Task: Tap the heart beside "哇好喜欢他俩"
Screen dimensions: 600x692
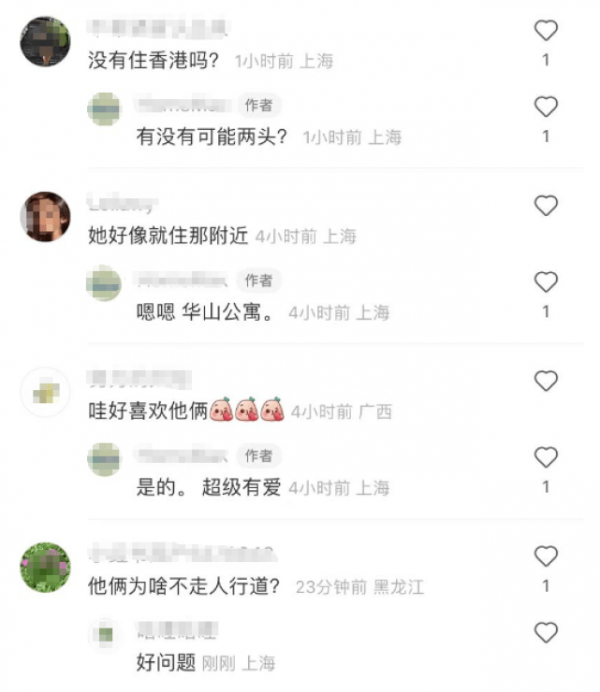Action: [x=545, y=381]
